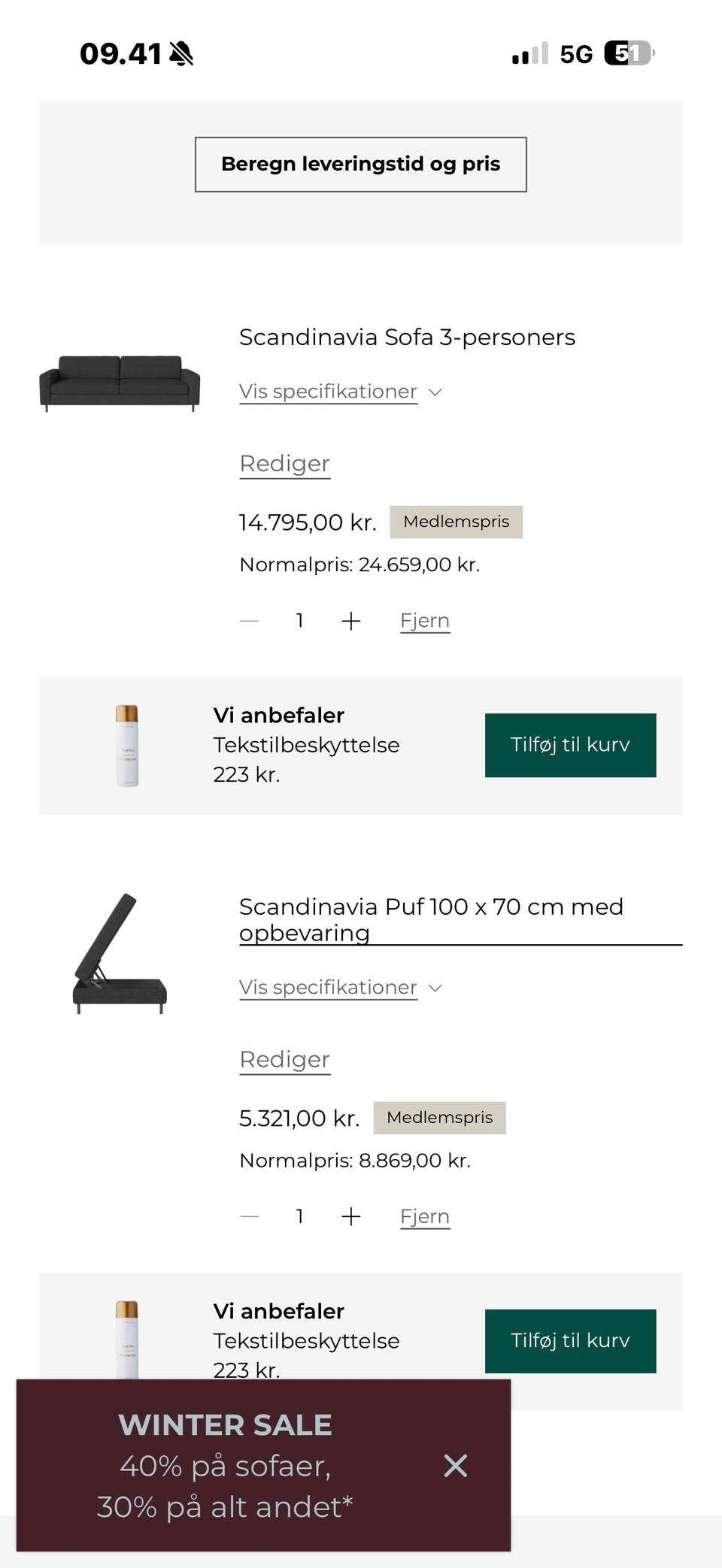722x1568 pixels.
Task: Tap the battery indicator in status bar
Action: click(x=628, y=53)
